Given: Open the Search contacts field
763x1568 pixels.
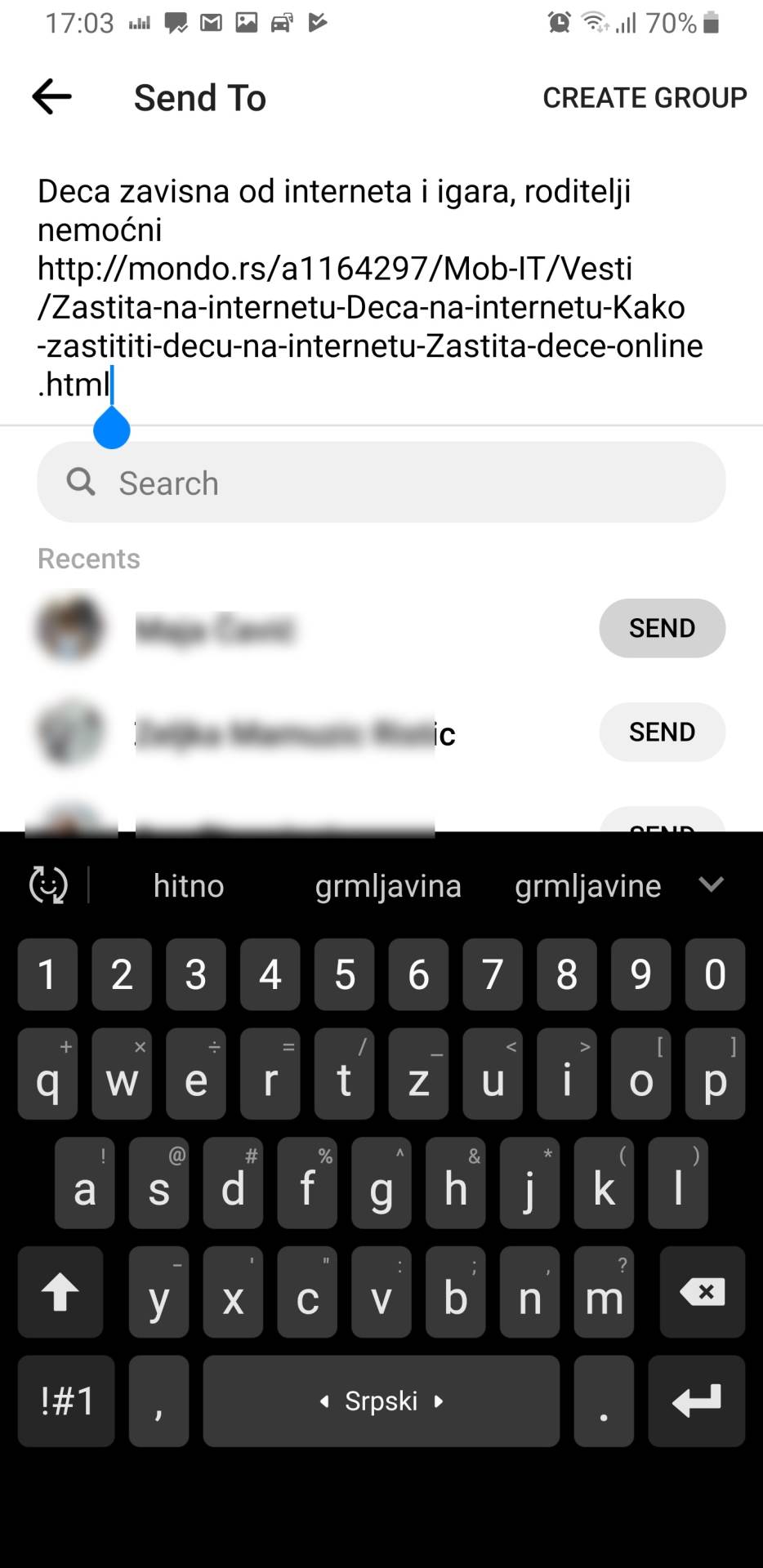Looking at the screenshot, I should pyautogui.click(x=381, y=483).
